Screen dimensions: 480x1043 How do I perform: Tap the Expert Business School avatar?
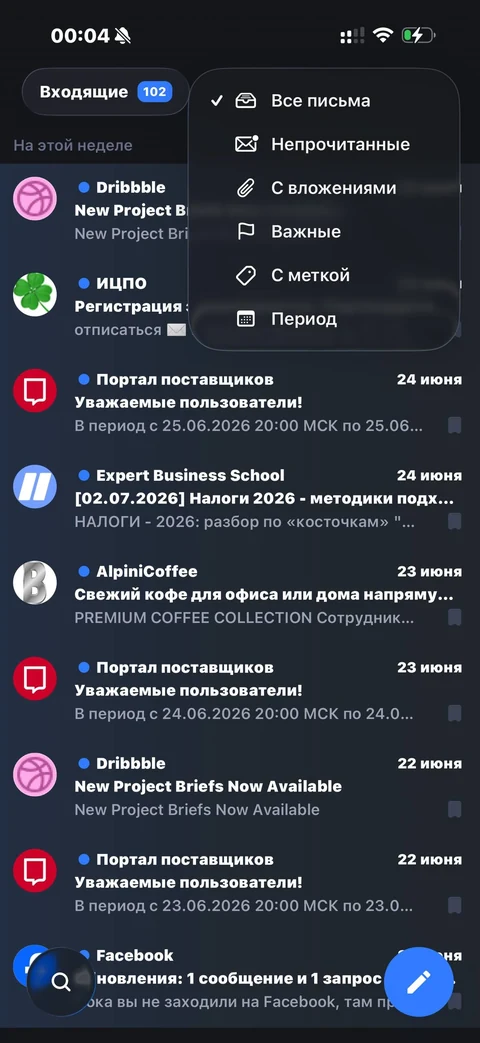coord(35,487)
